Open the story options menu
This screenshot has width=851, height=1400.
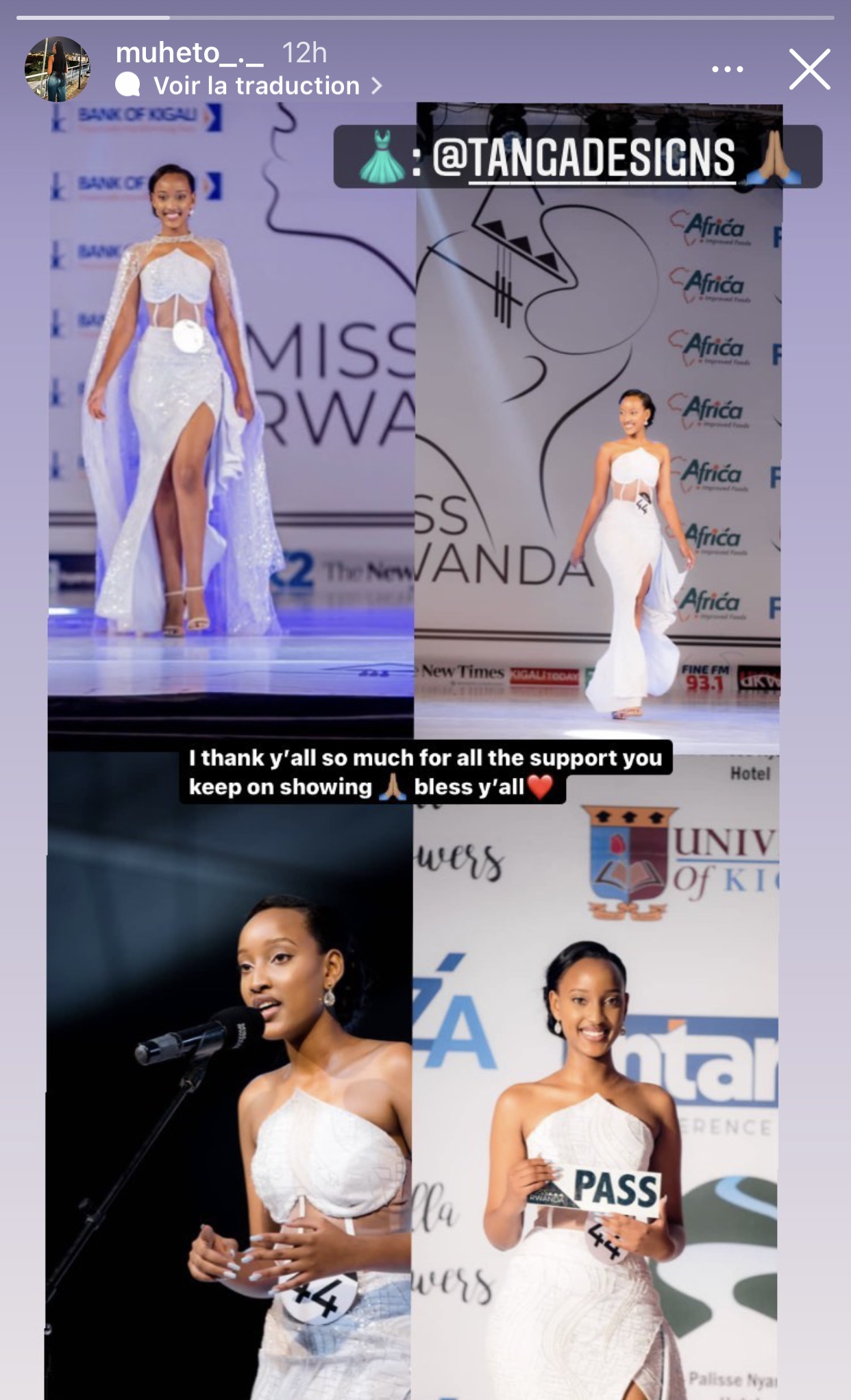(x=727, y=69)
